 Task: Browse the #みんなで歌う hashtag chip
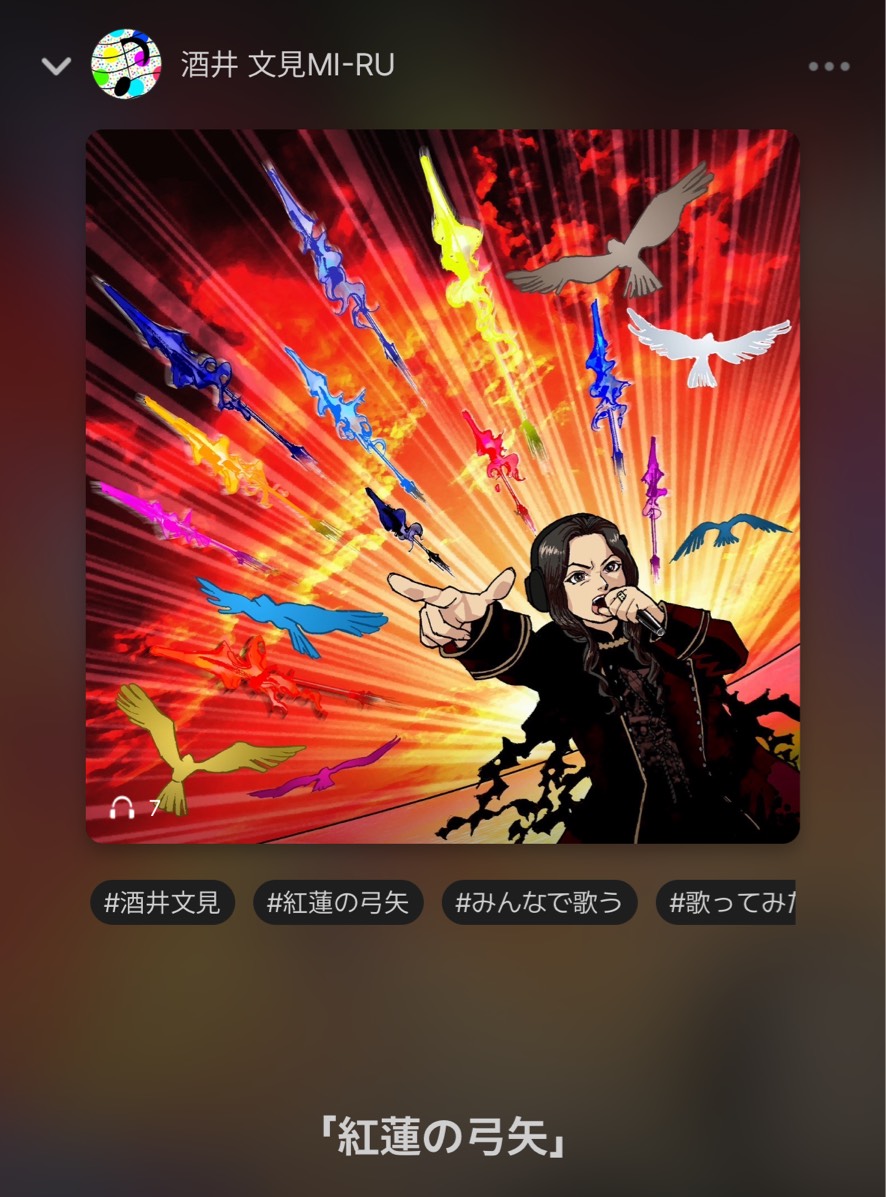pos(539,903)
